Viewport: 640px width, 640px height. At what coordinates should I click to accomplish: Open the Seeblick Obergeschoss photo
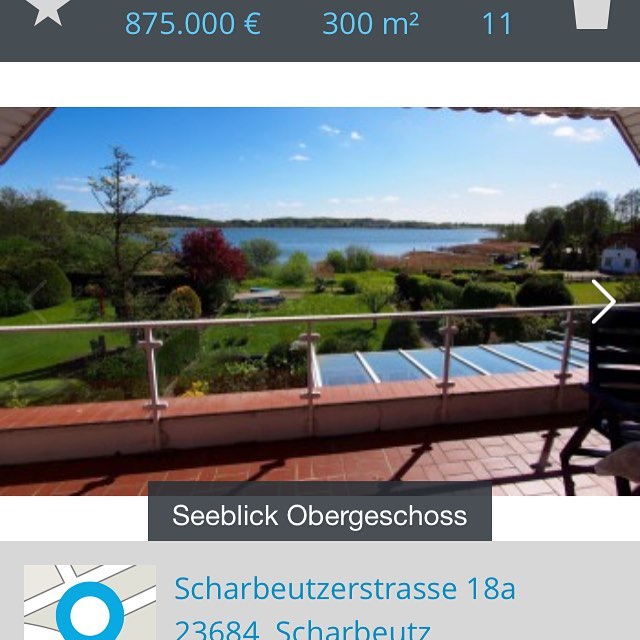tap(320, 300)
